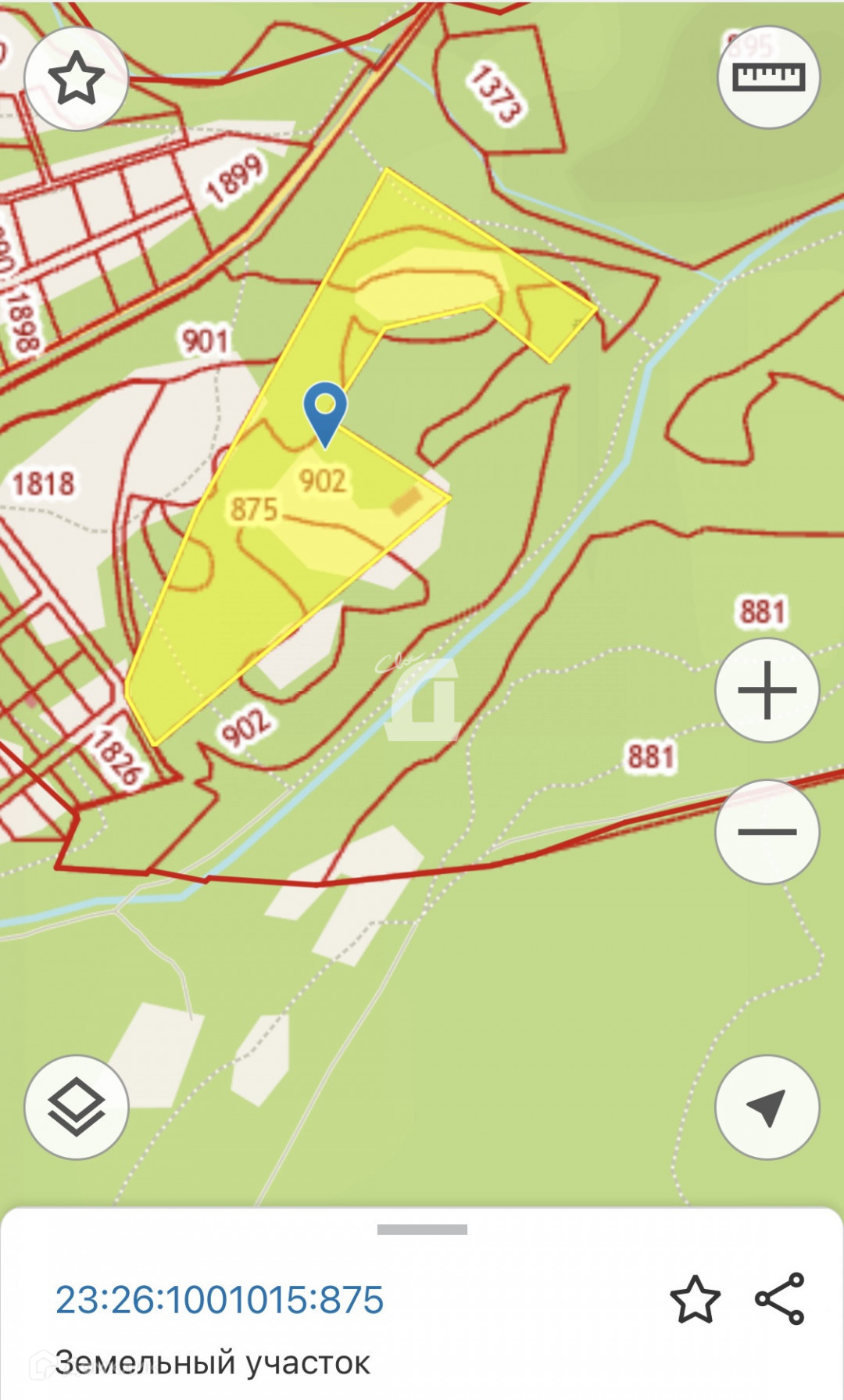Image resolution: width=844 pixels, height=1400 pixels.
Task: Zoom out of the map
Action: (x=767, y=832)
